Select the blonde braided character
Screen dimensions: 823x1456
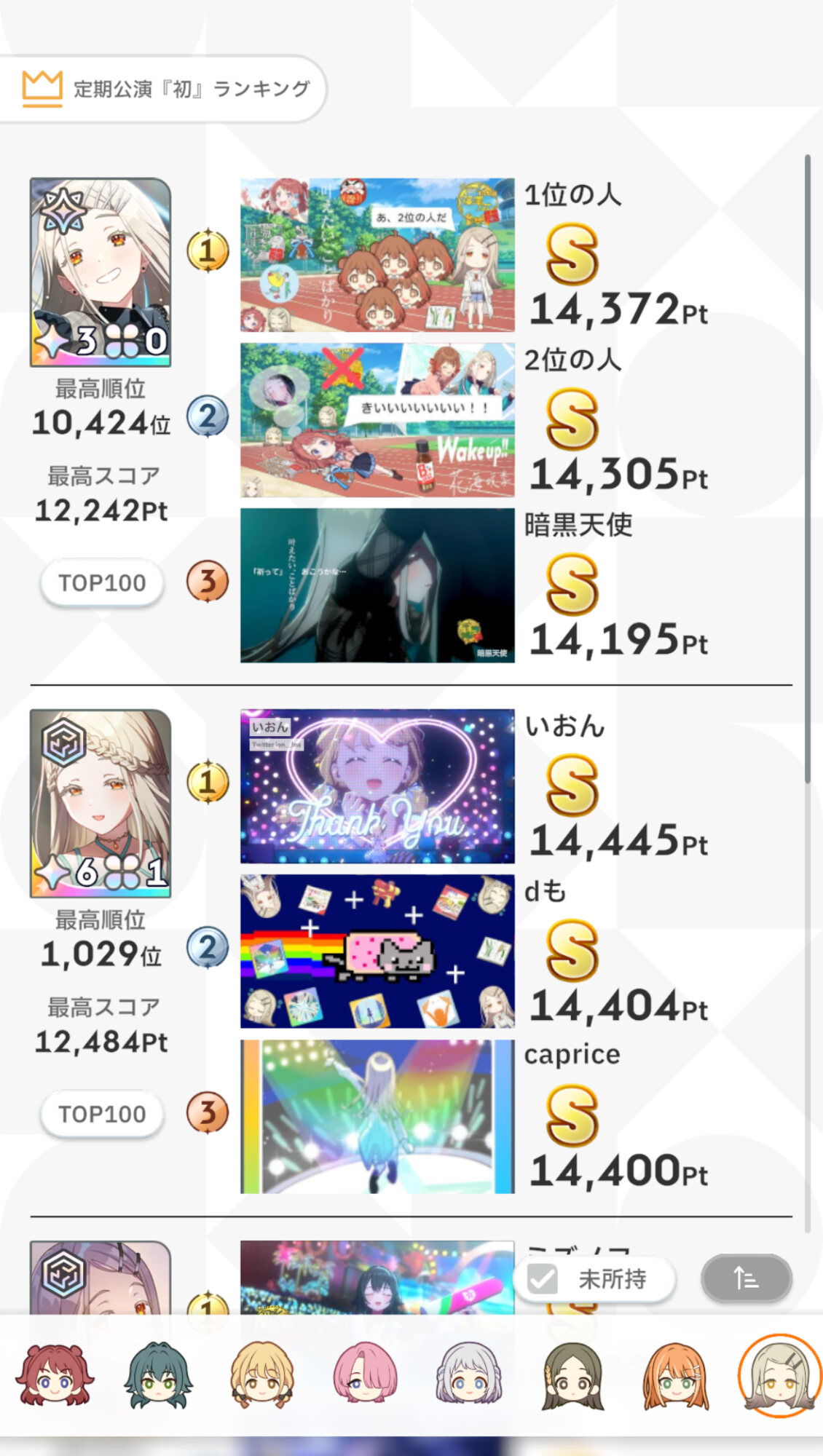click(261, 1374)
